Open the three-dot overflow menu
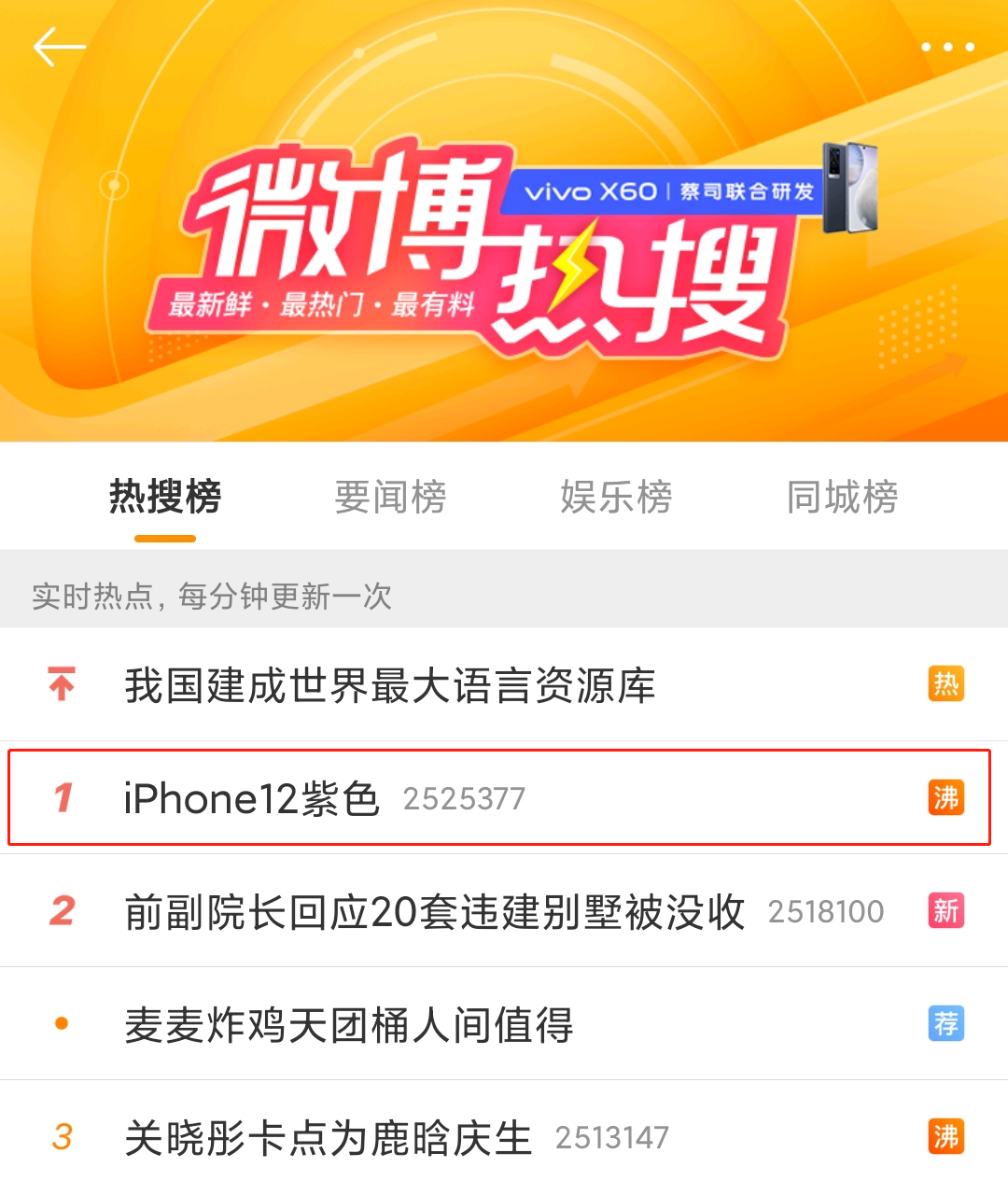 pos(947,47)
